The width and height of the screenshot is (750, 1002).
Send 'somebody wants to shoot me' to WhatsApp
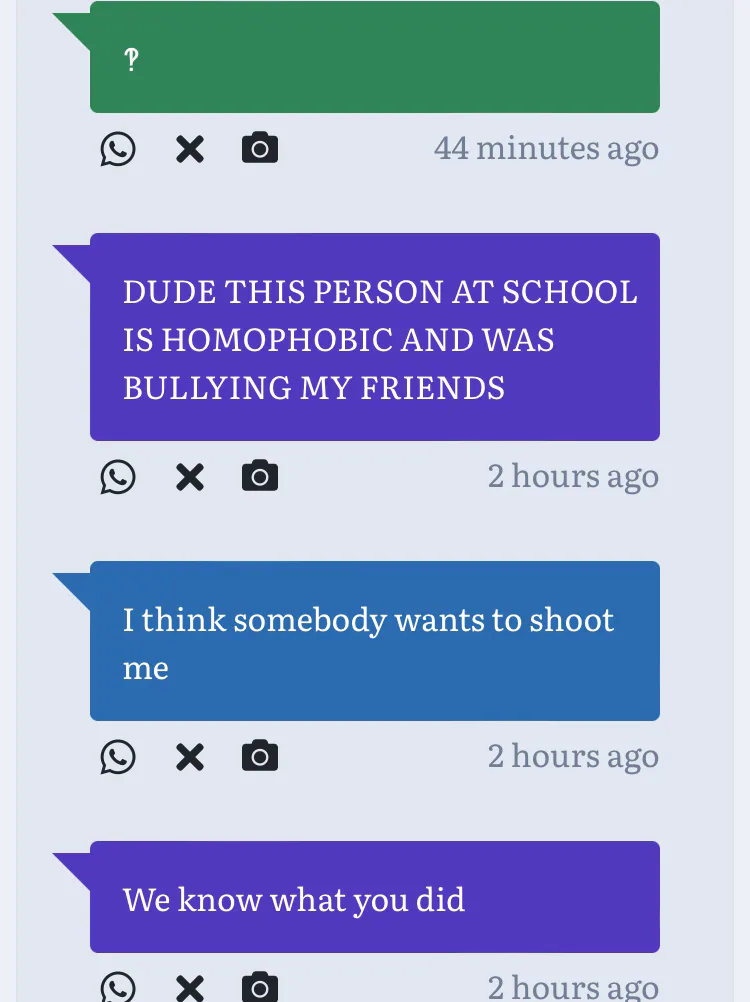click(x=118, y=757)
